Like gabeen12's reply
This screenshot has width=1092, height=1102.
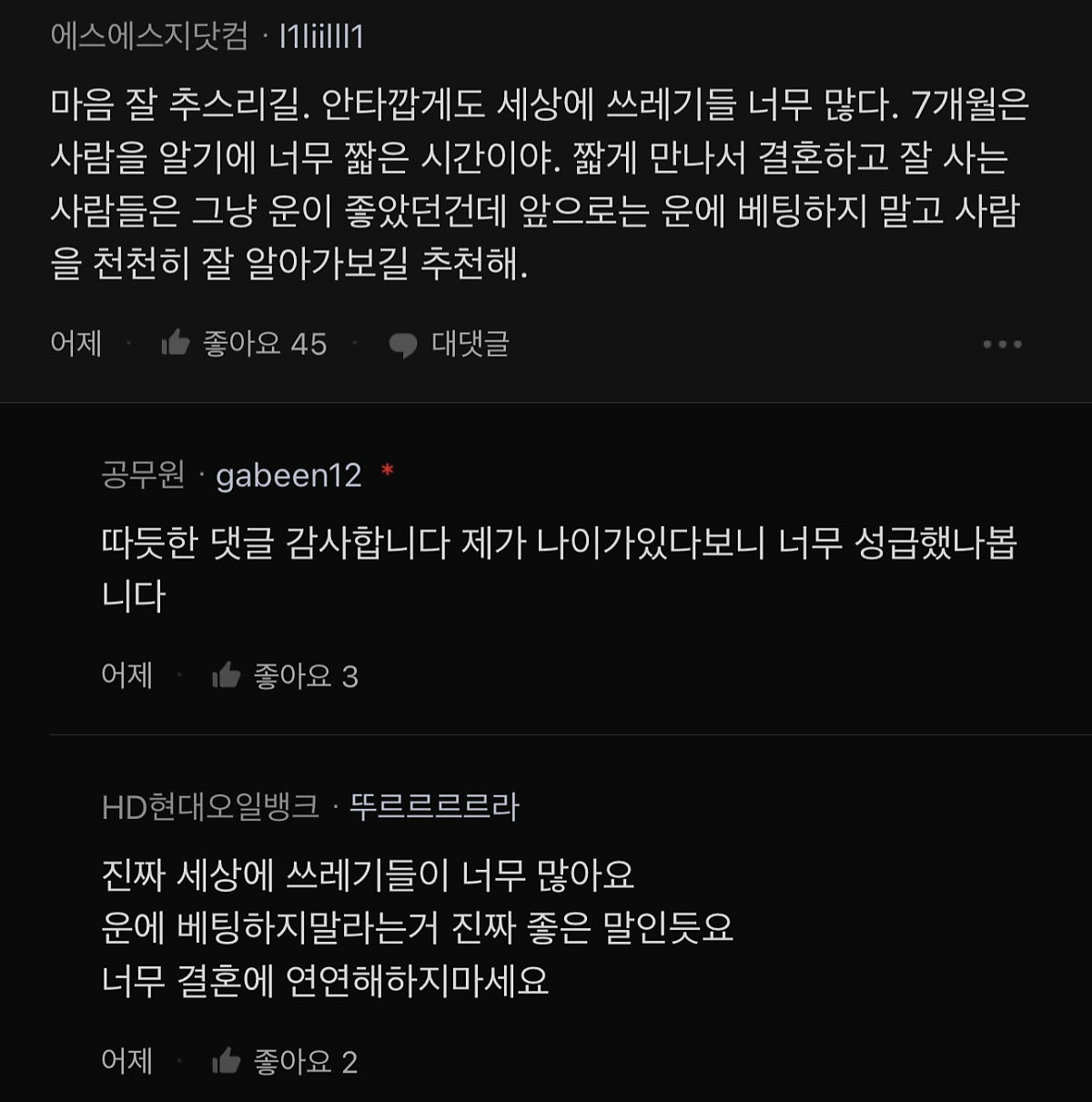227,675
